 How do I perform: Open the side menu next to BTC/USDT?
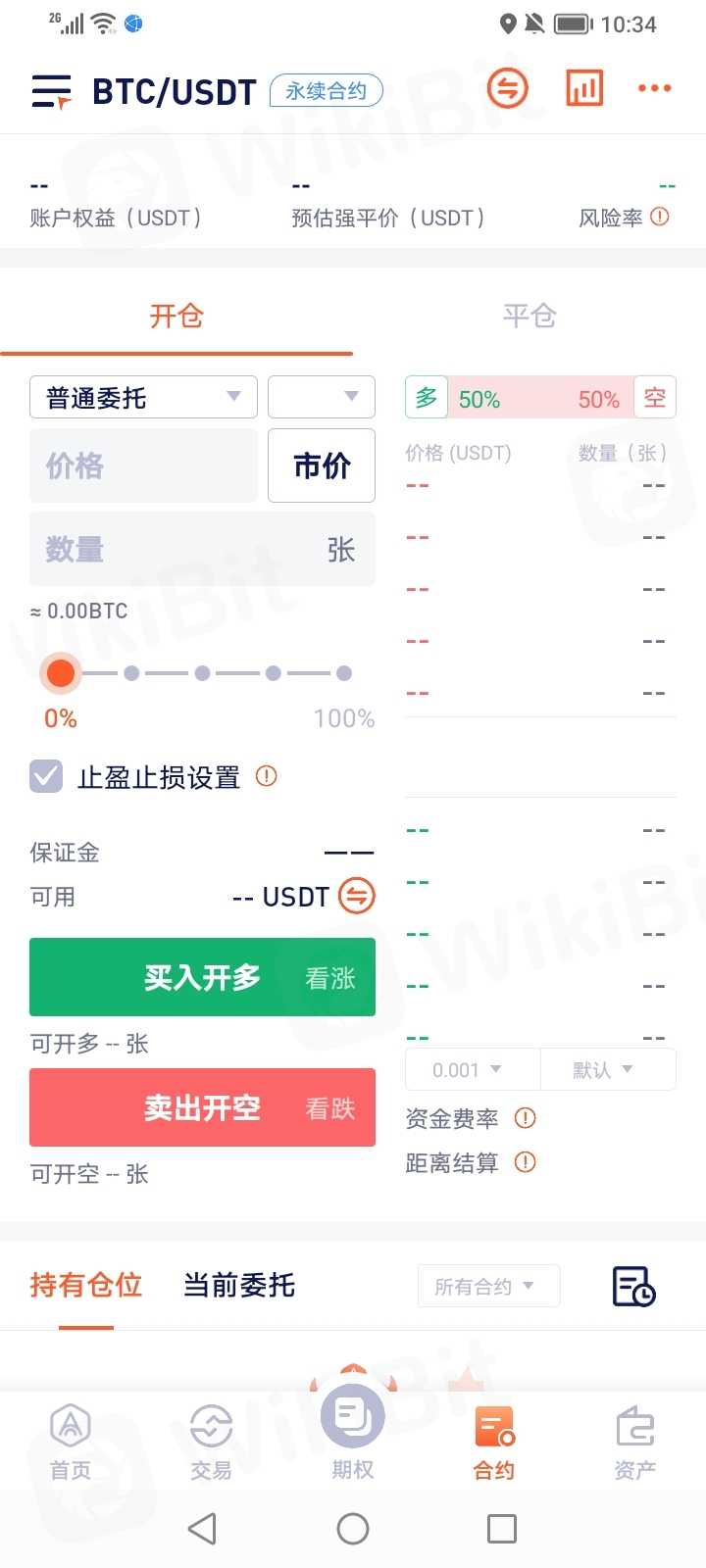(x=52, y=91)
